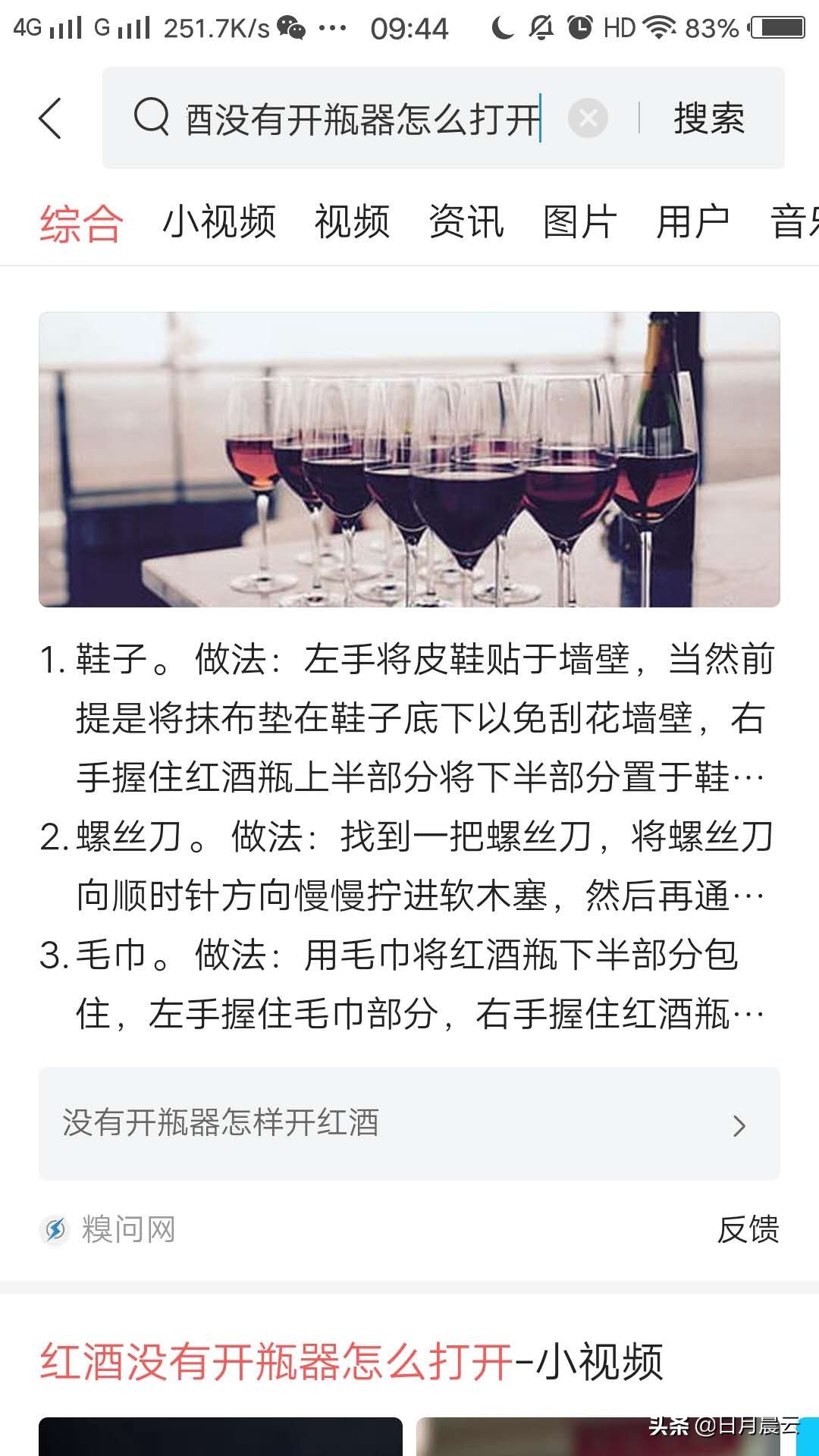Screen dimensions: 819x1456
Task: Tap the divider line menu beside 搜索
Action: coord(641,118)
